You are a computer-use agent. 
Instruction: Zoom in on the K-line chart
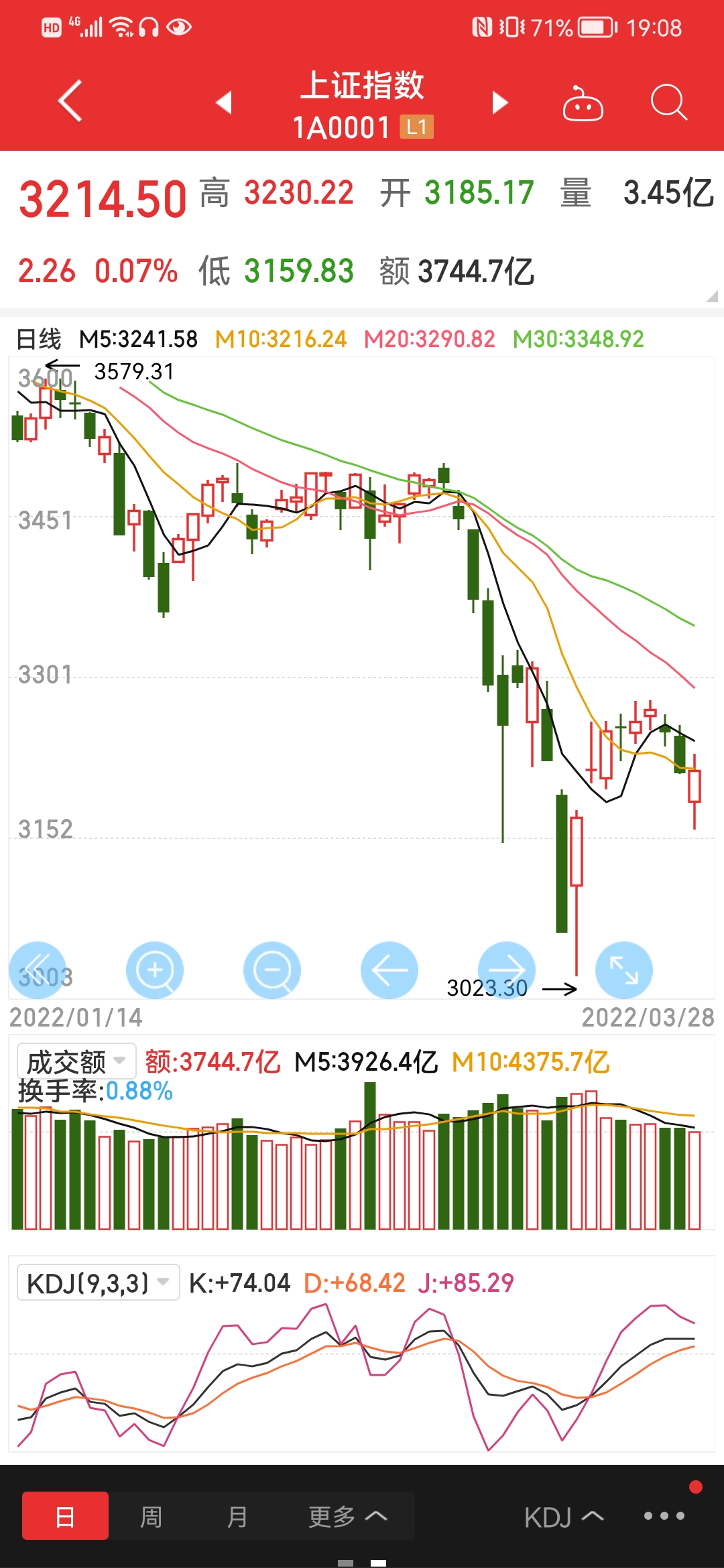point(155,970)
